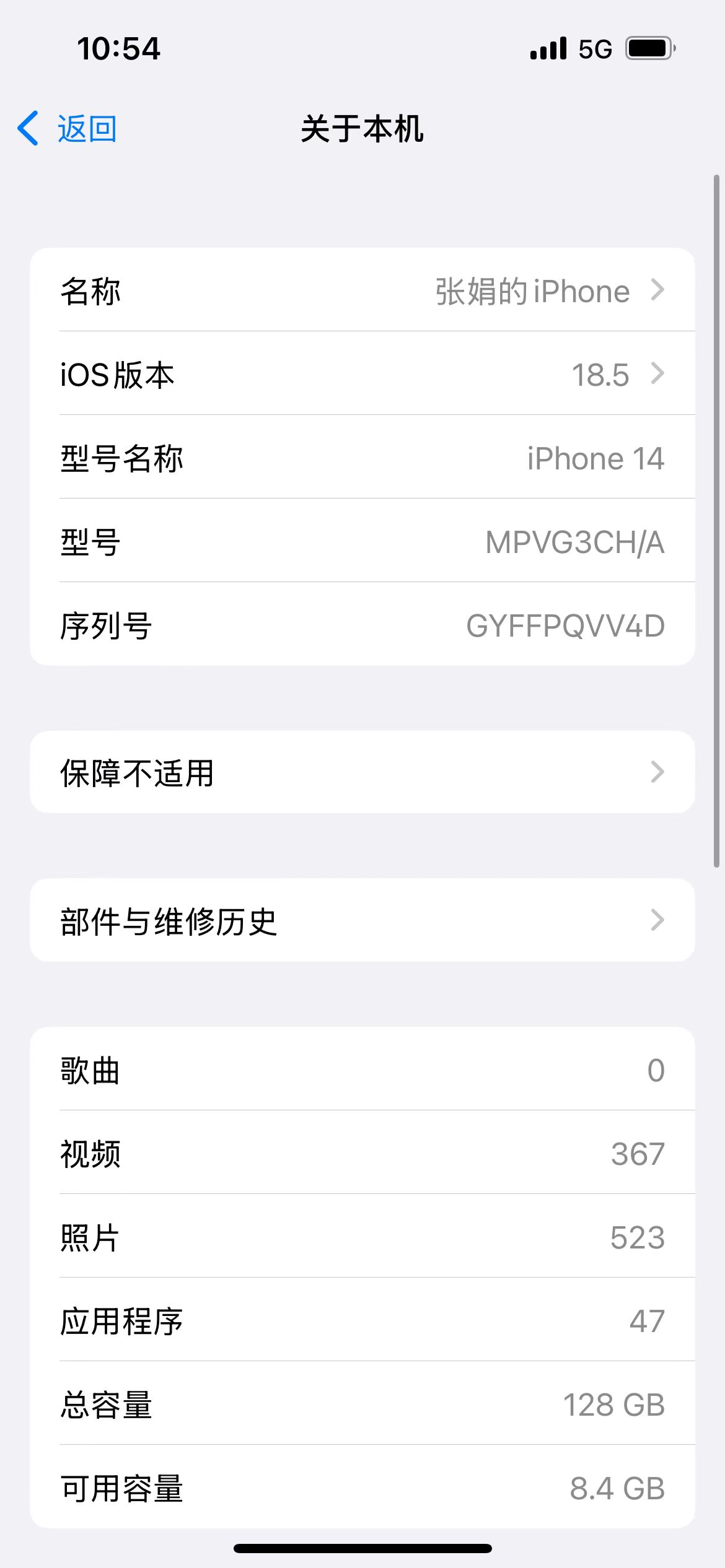Open the iOS版本 18.5 row
This screenshot has width=725, height=1568.
(362, 374)
